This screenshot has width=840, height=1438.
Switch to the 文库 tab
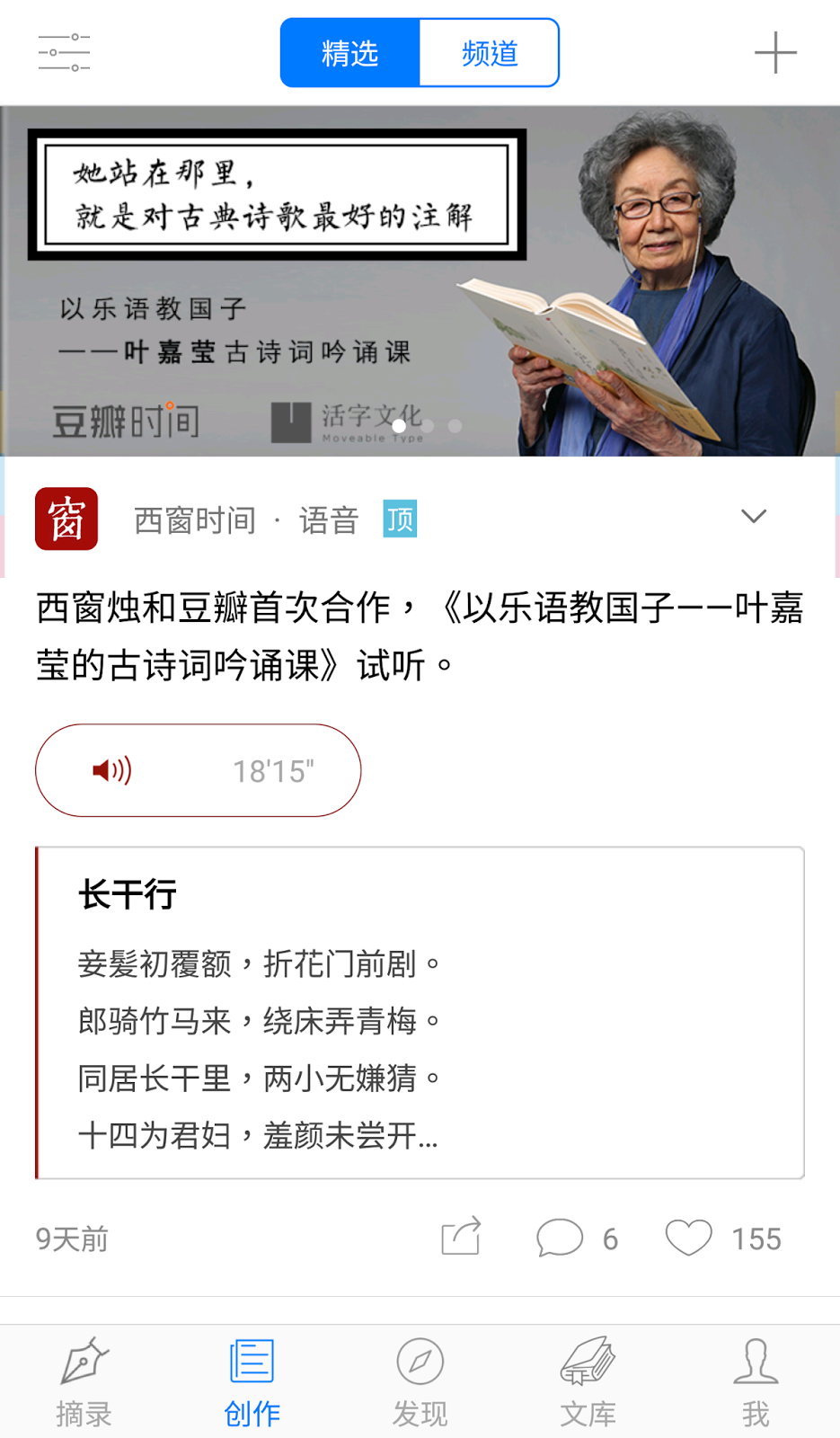(588, 1381)
